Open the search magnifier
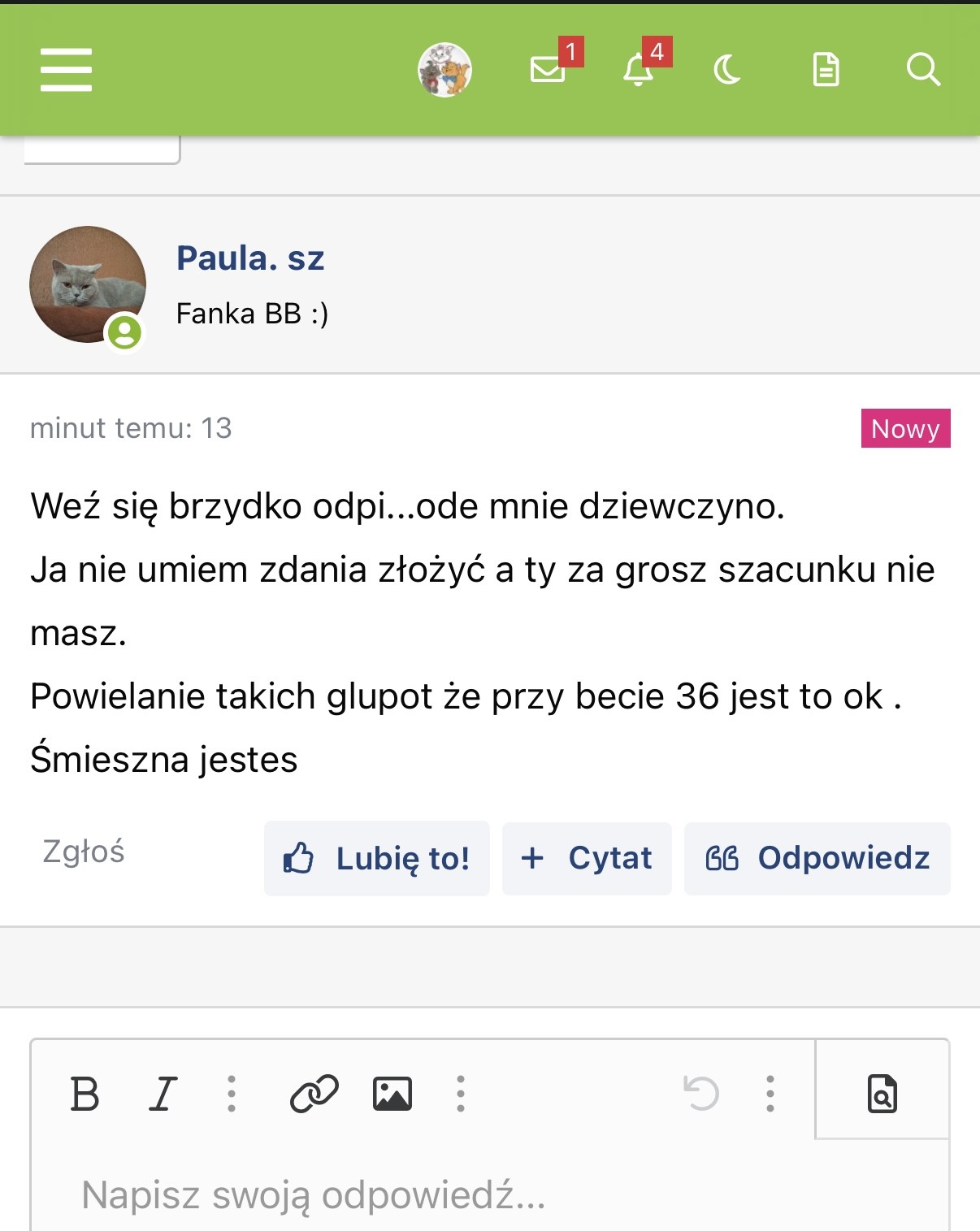980x1231 pixels. (x=923, y=70)
